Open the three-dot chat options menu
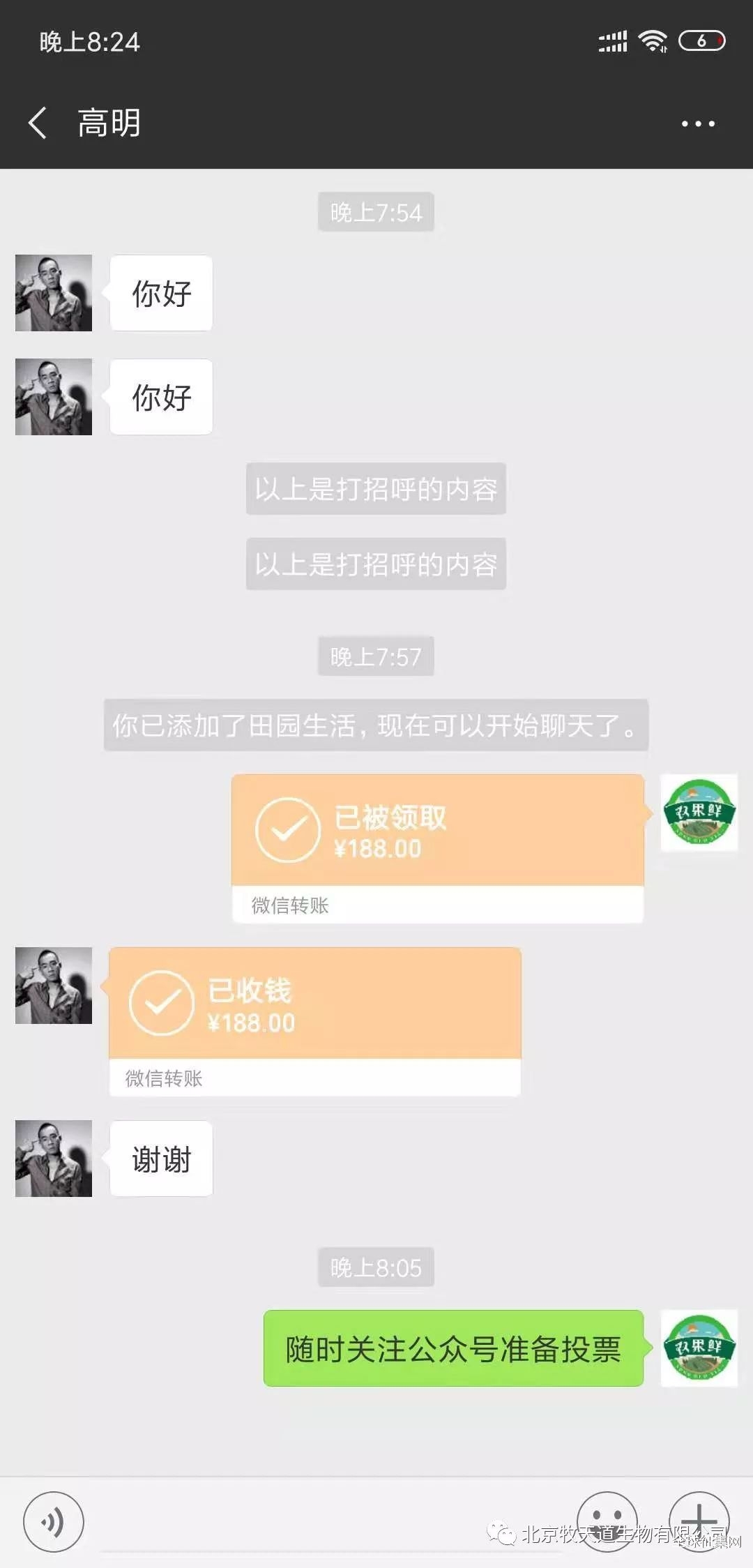The height and width of the screenshot is (1568, 753). tap(698, 124)
